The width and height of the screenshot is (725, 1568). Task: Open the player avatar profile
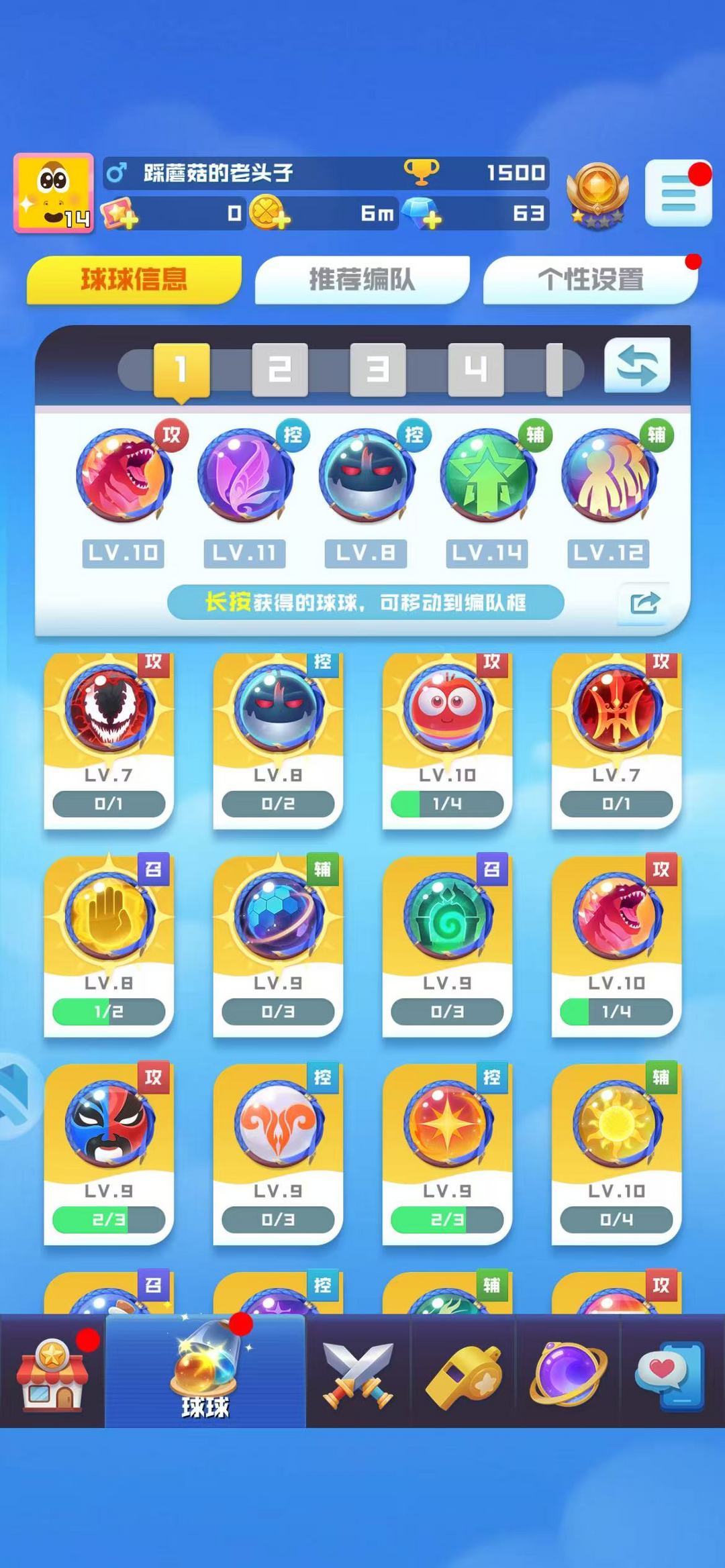tap(54, 193)
